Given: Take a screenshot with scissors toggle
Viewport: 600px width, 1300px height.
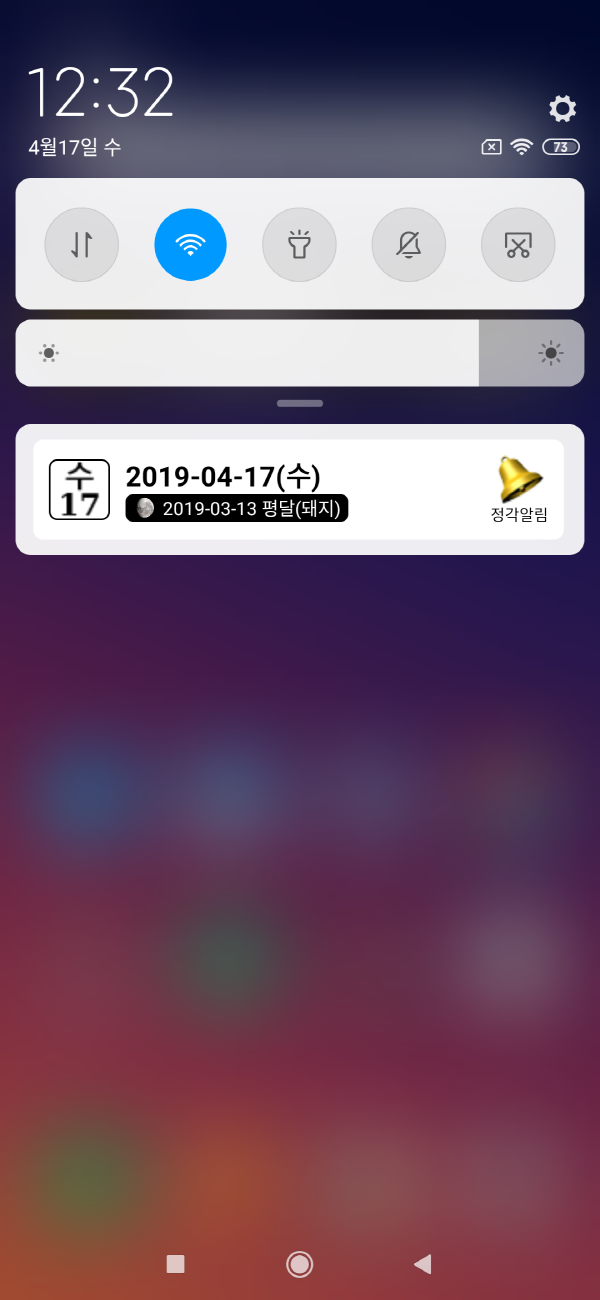Looking at the screenshot, I should coord(517,245).
